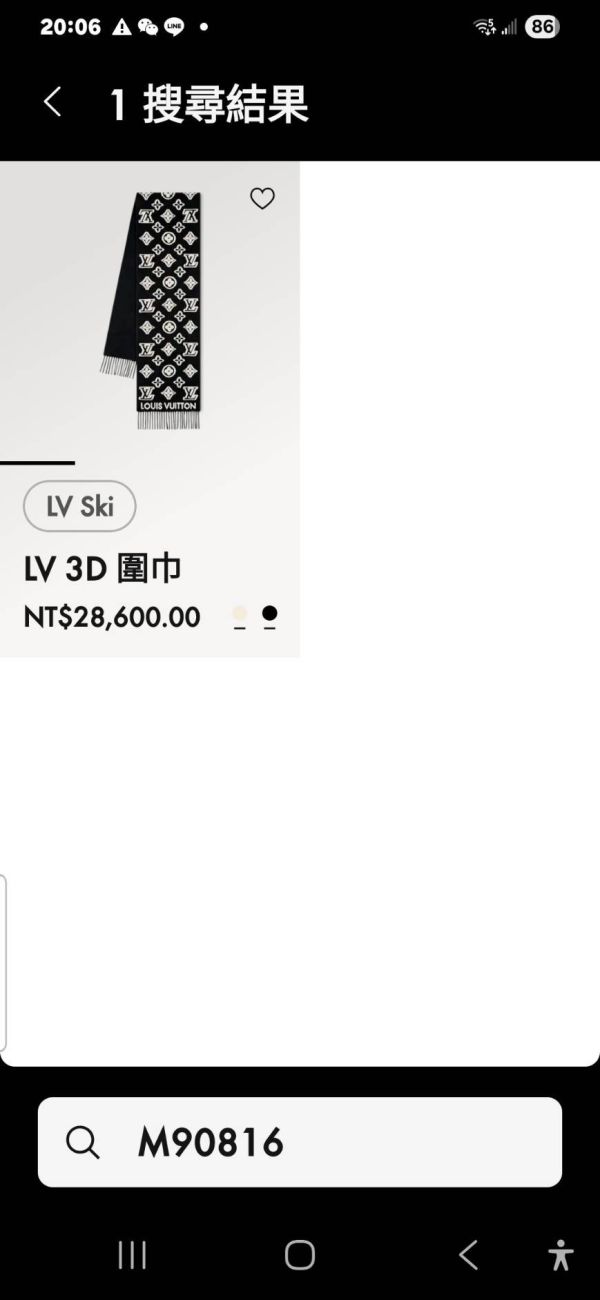This screenshot has height=1300, width=600.
Task: Select the beige color swatch
Action: tap(240, 615)
